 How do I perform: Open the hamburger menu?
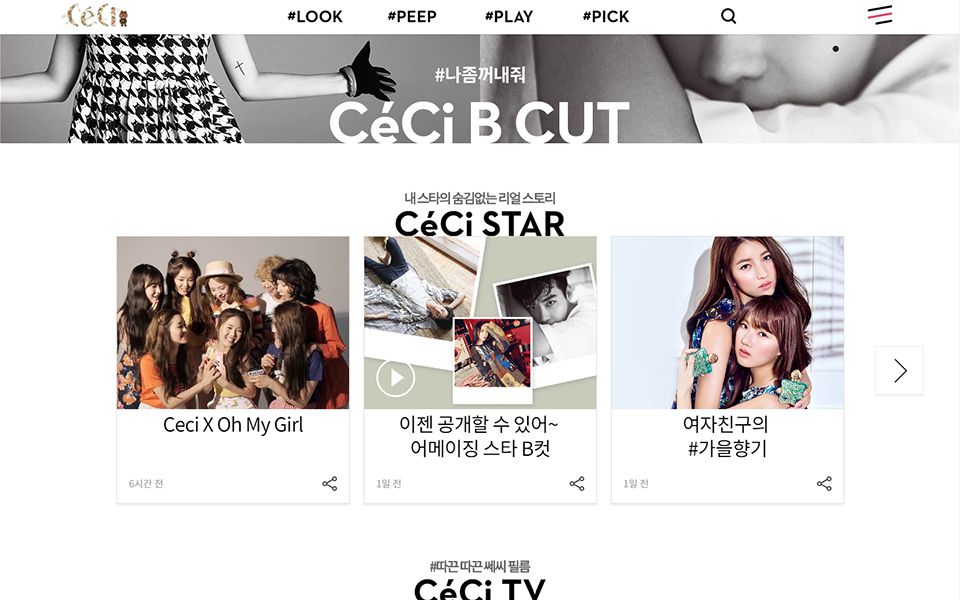879,15
